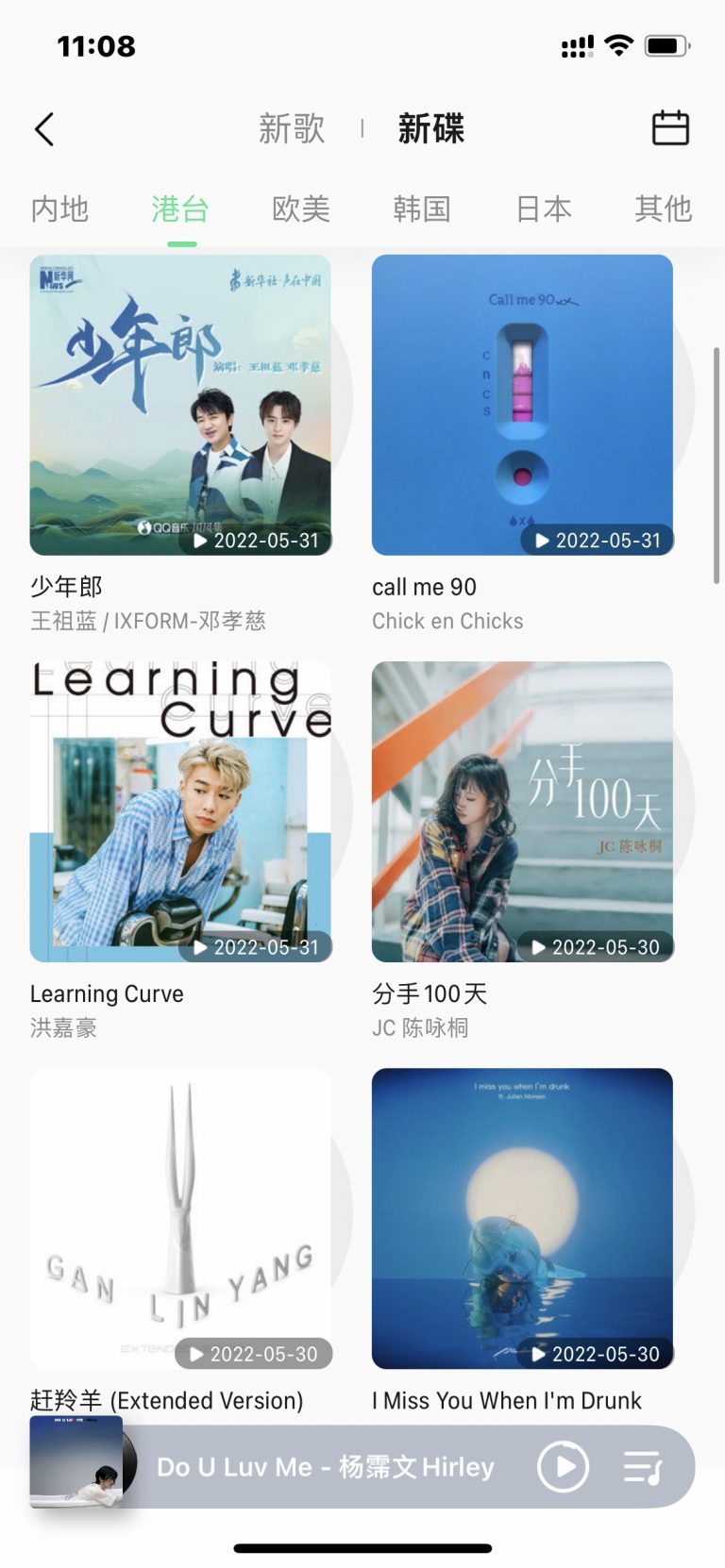725x1568 pixels.
Task: Open the Learning Curve album by 洪嘉豪
Action: click(x=180, y=811)
